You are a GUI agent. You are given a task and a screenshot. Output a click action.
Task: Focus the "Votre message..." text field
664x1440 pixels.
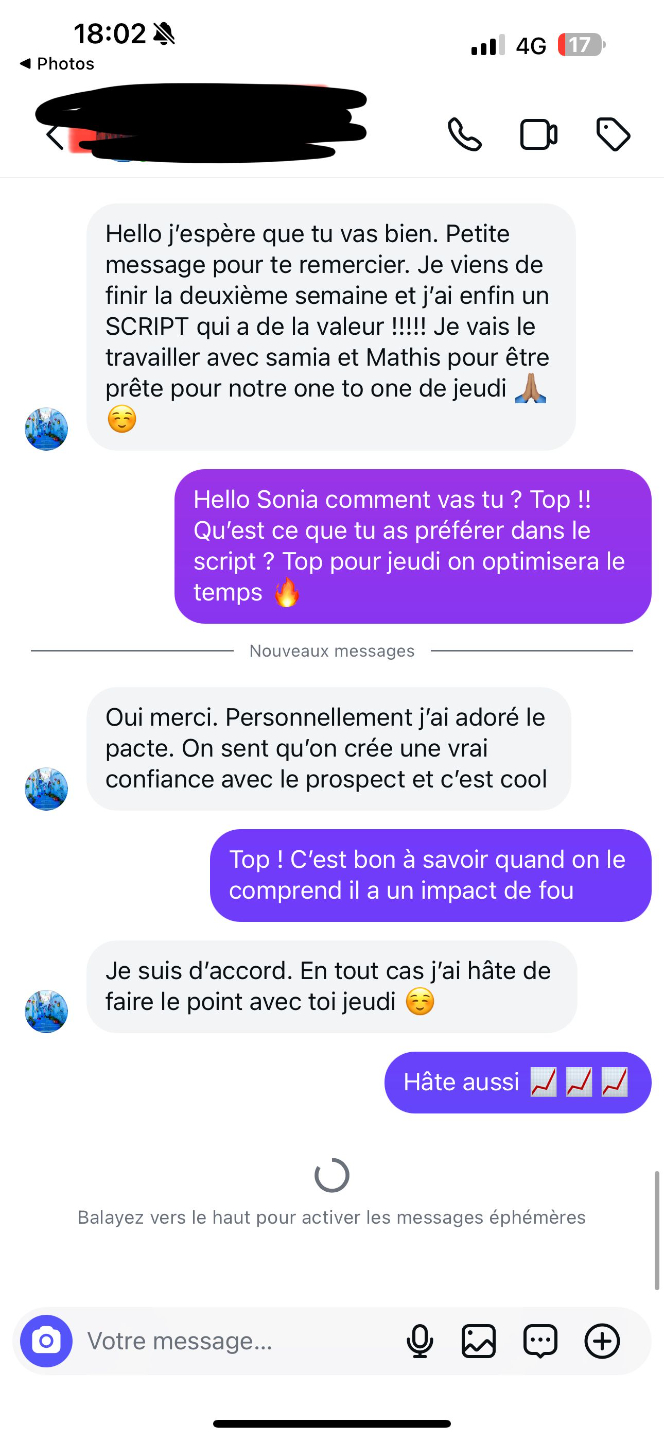coord(230,1341)
